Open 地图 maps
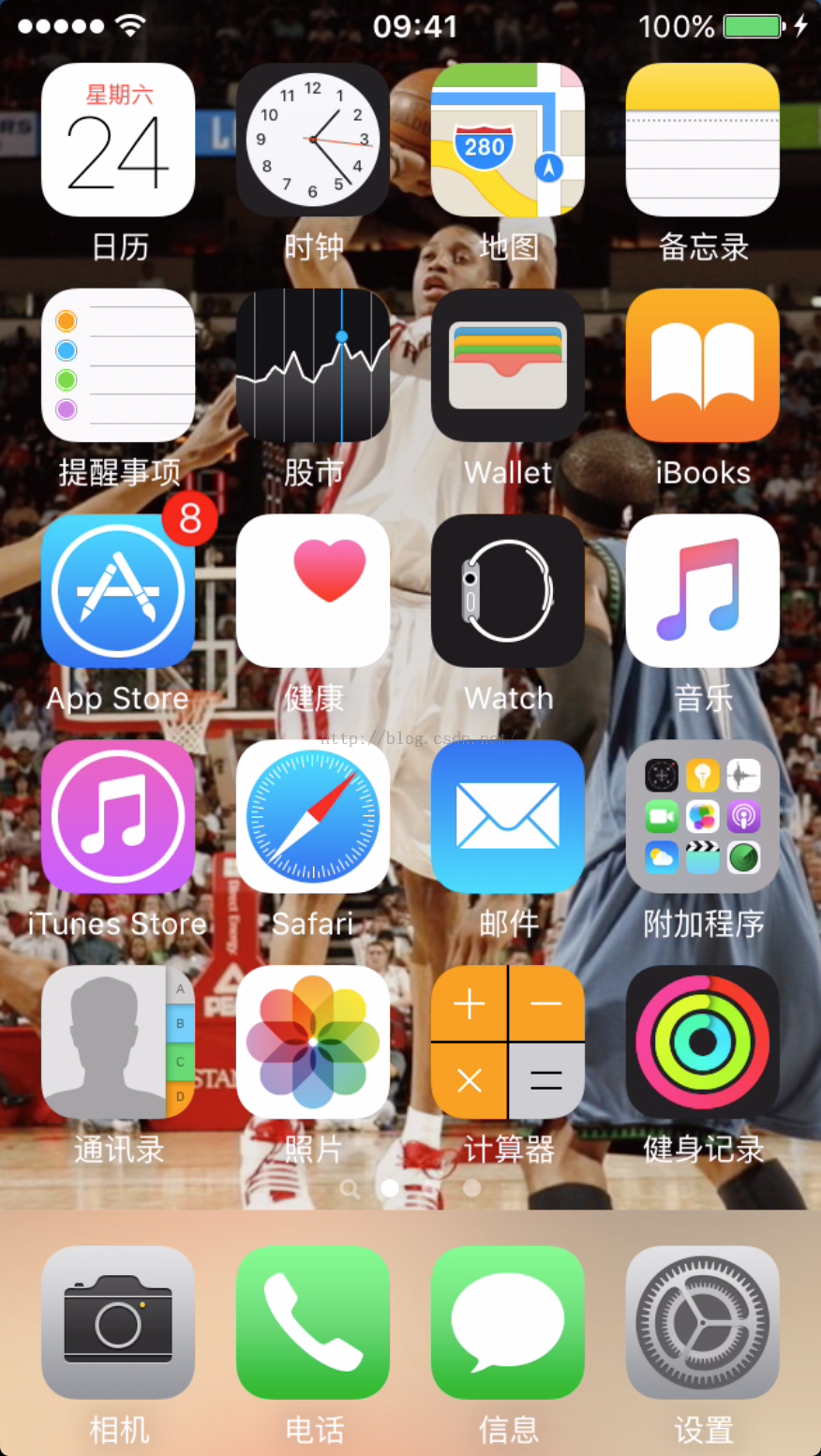Screen dimensions: 821x1456 pyautogui.click(x=508, y=140)
